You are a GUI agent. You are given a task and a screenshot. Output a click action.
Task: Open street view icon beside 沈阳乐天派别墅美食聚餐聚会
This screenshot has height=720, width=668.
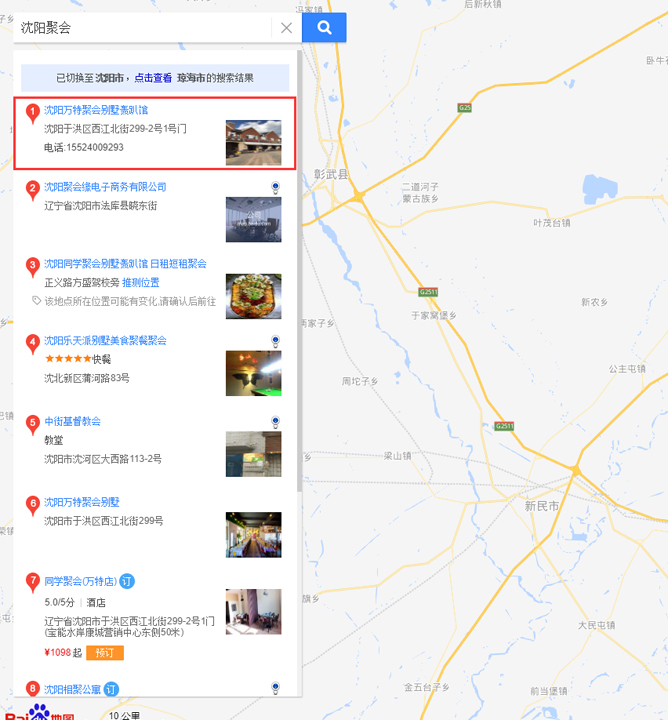(275, 341)
